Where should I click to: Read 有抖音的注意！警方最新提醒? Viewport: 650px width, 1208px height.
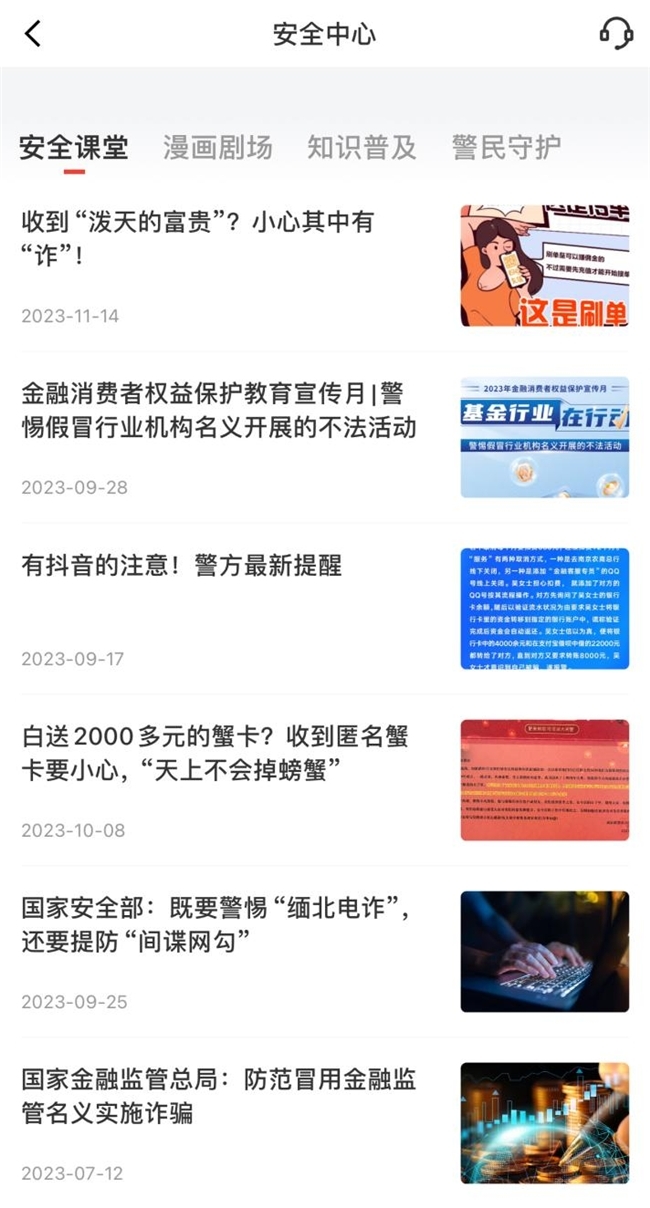click(x=182, y=566)
